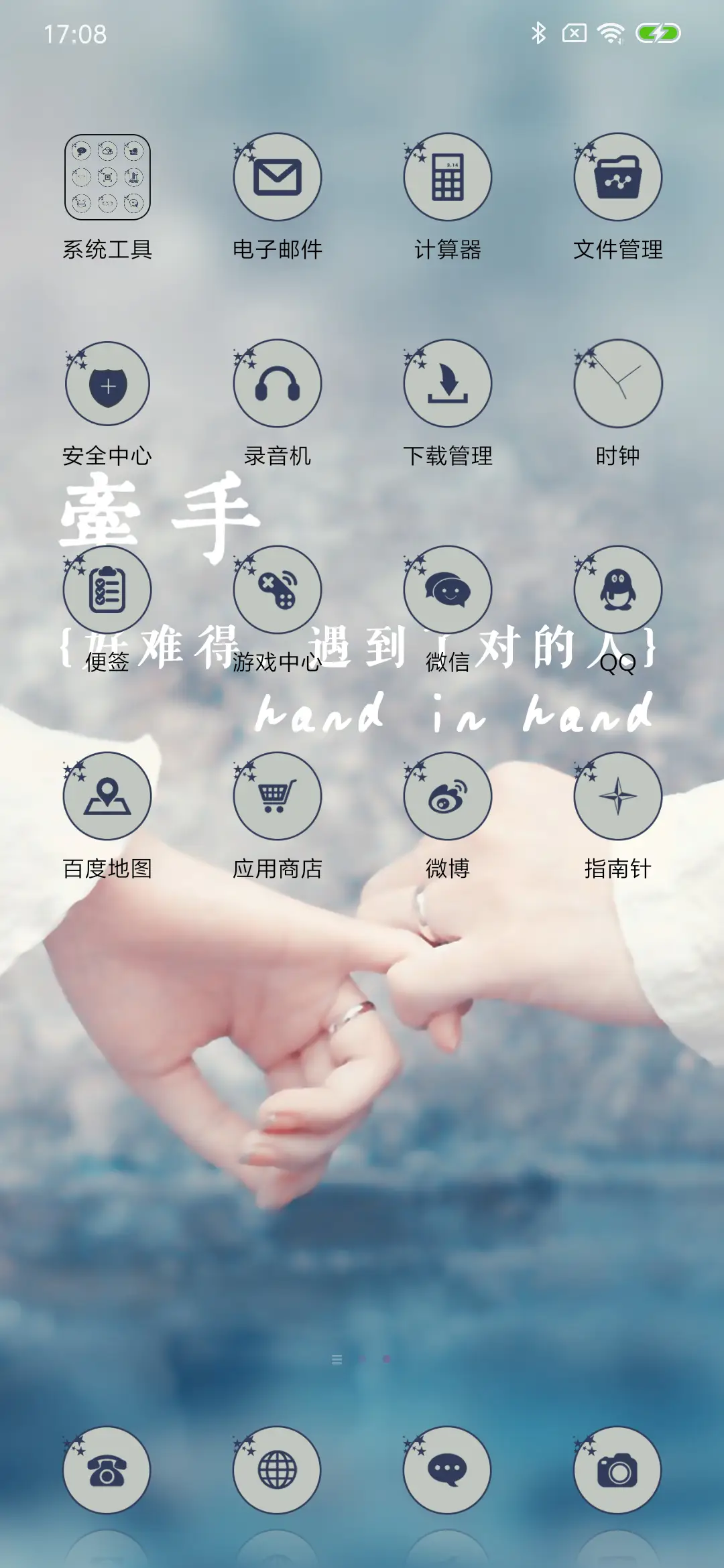Viewport: 724px width, 1568px height.
Task: Open the 下载管理 download manager
Action: tap(447, 383)
